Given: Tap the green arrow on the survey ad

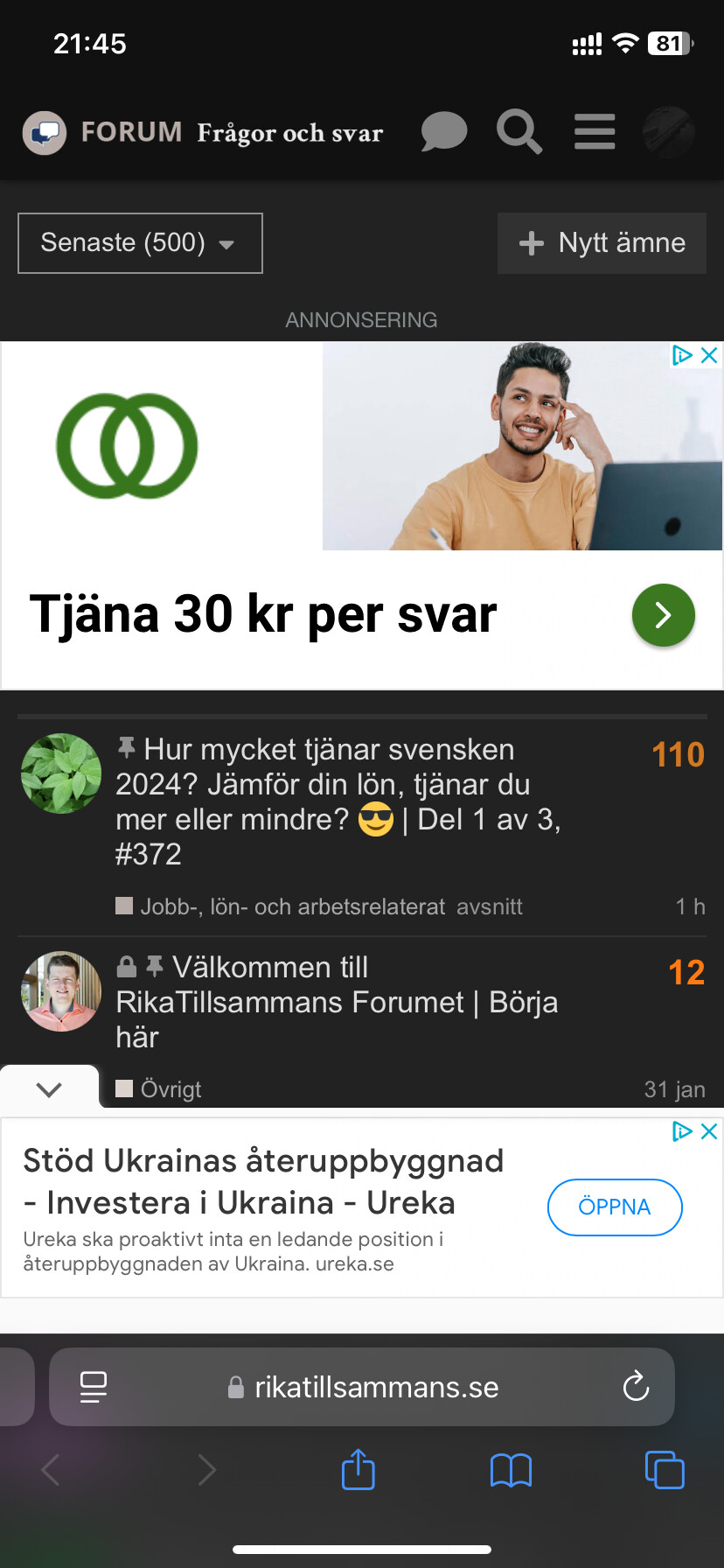Looking at the screenshot, I should (x=664, y=615).
